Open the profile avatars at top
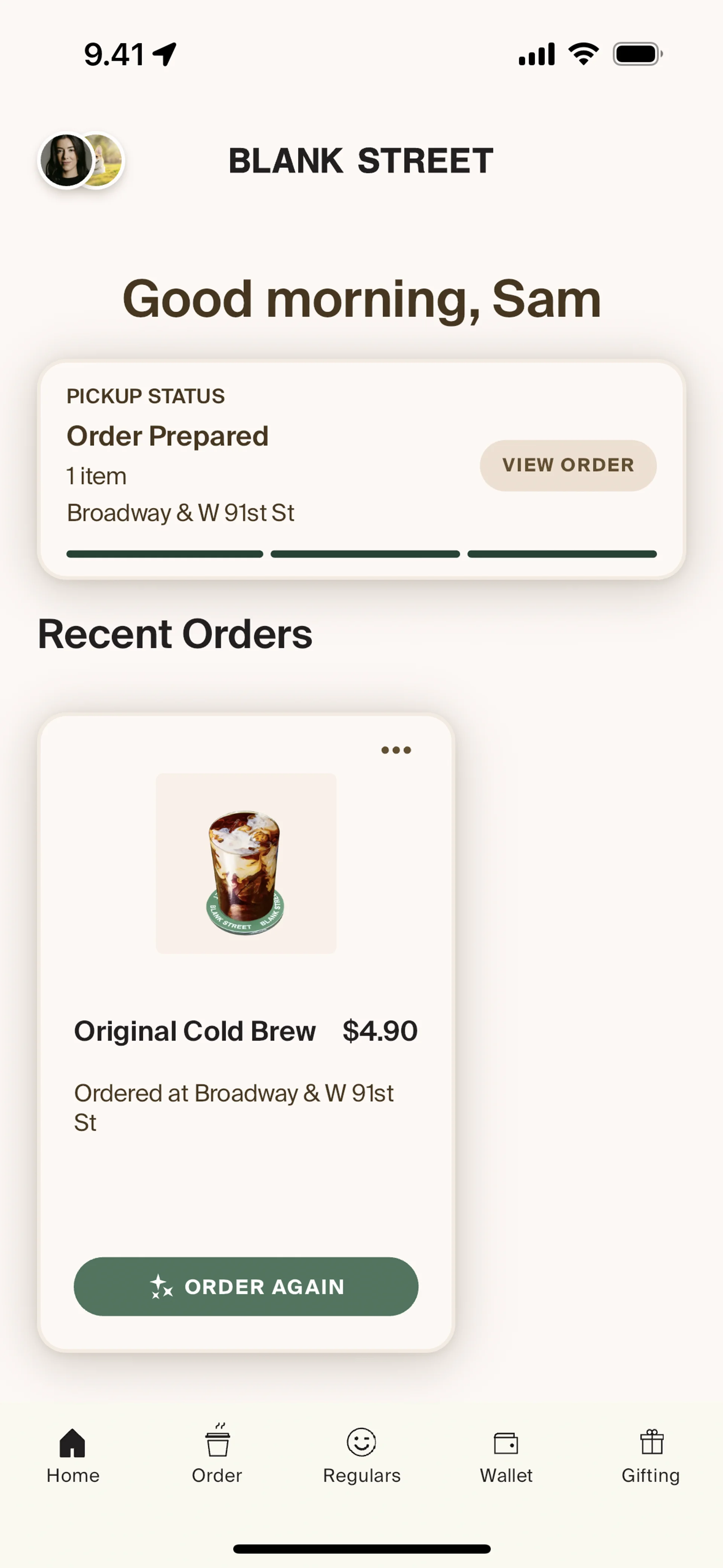 tap(82, 161)
